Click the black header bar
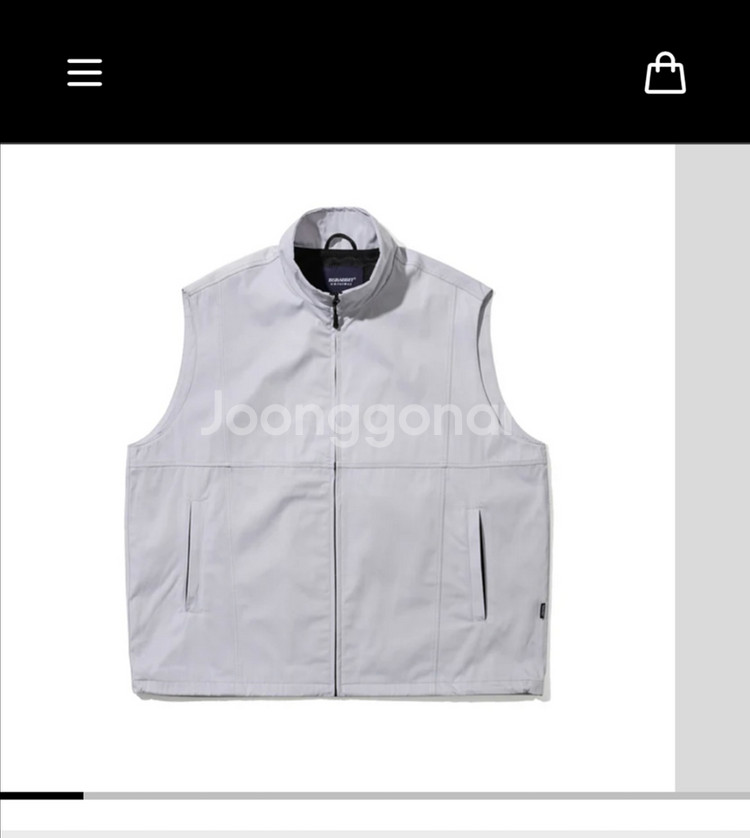 (375, 72)
